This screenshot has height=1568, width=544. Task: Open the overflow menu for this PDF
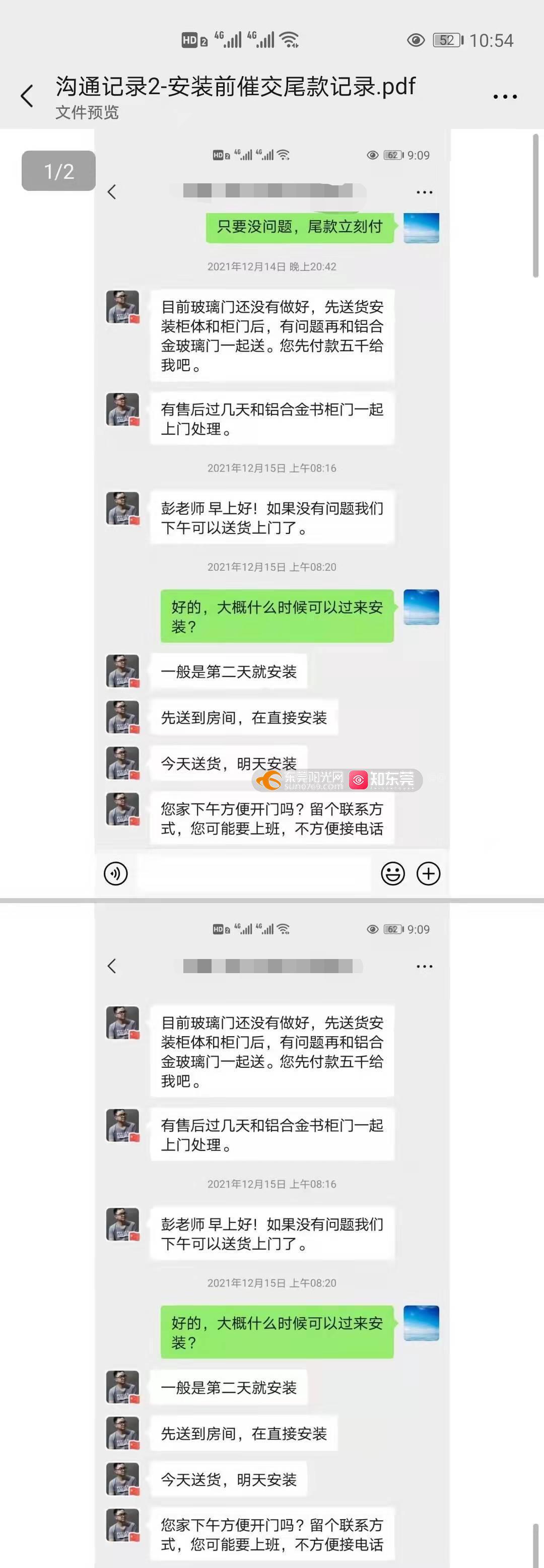(504, 96)
